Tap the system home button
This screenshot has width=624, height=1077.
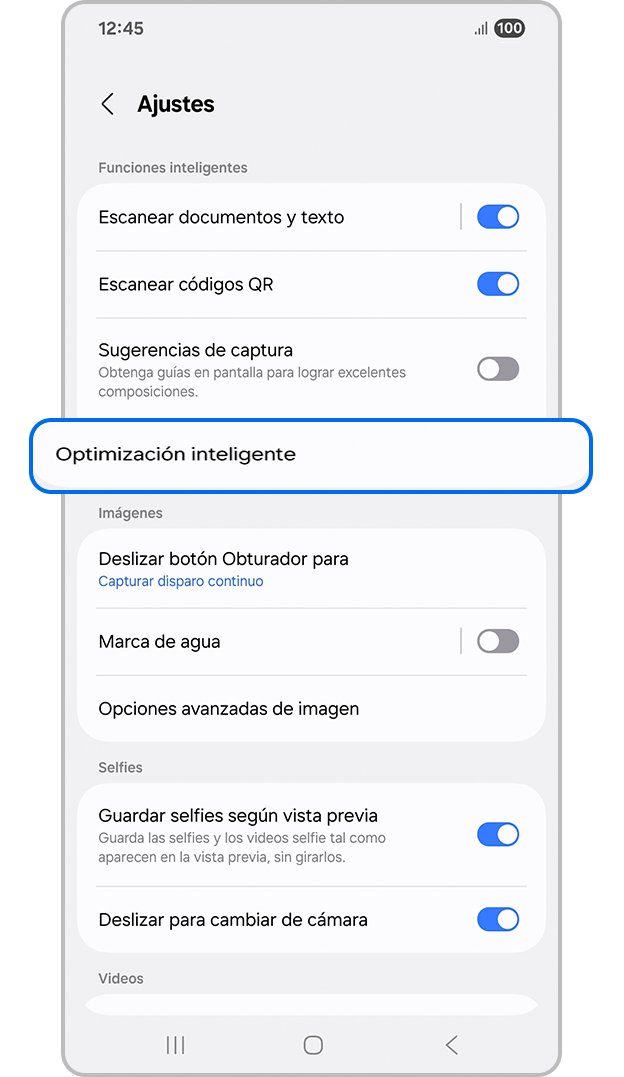313,1045
